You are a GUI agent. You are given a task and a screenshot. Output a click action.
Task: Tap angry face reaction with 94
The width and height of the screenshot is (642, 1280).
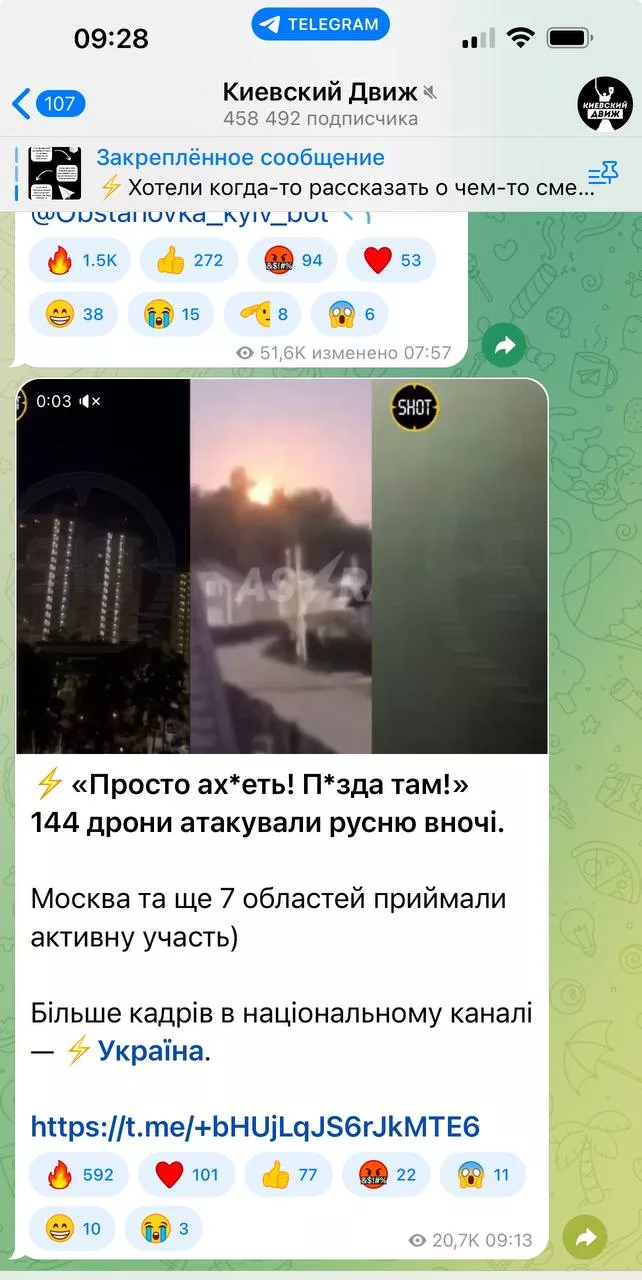(x=292, y=261)
